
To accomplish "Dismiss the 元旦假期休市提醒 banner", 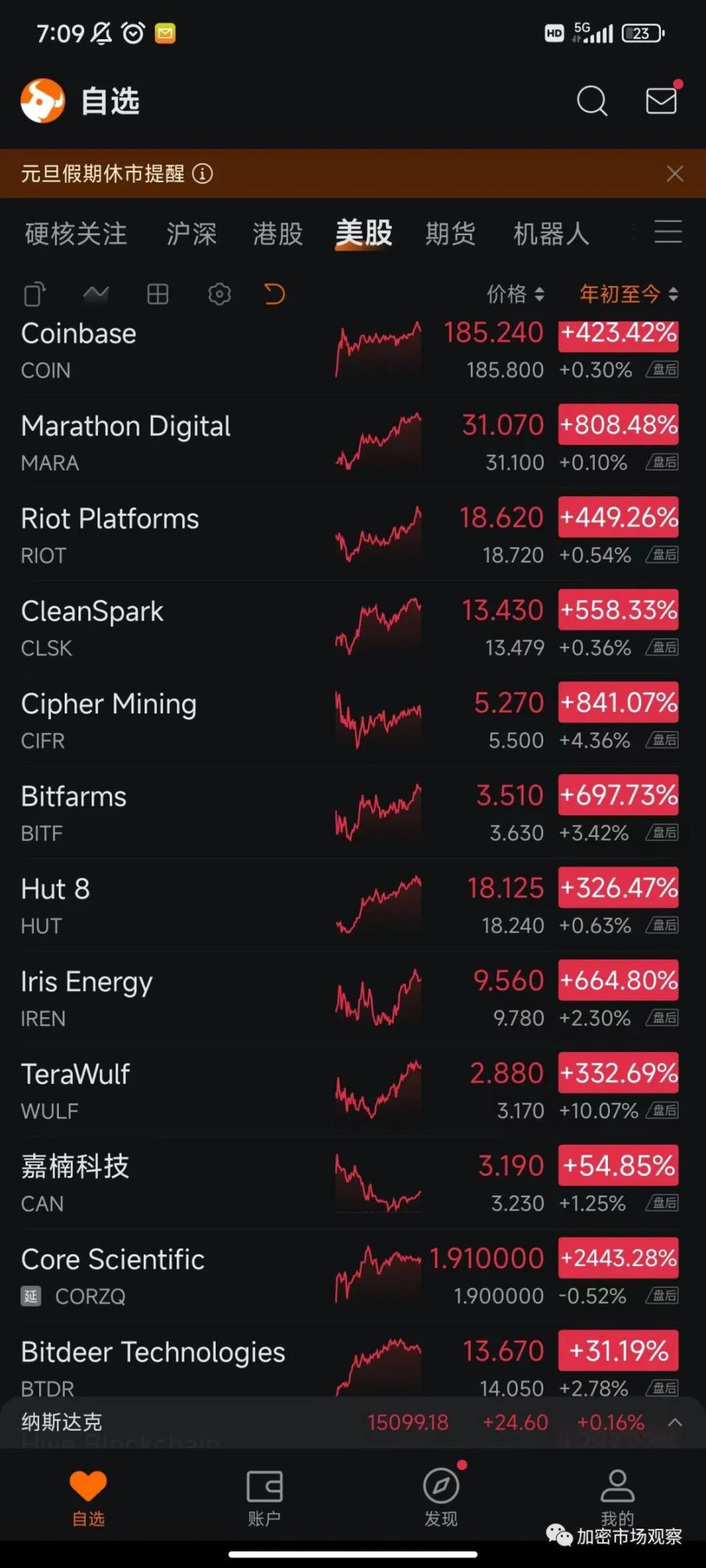I will [675, 173].
